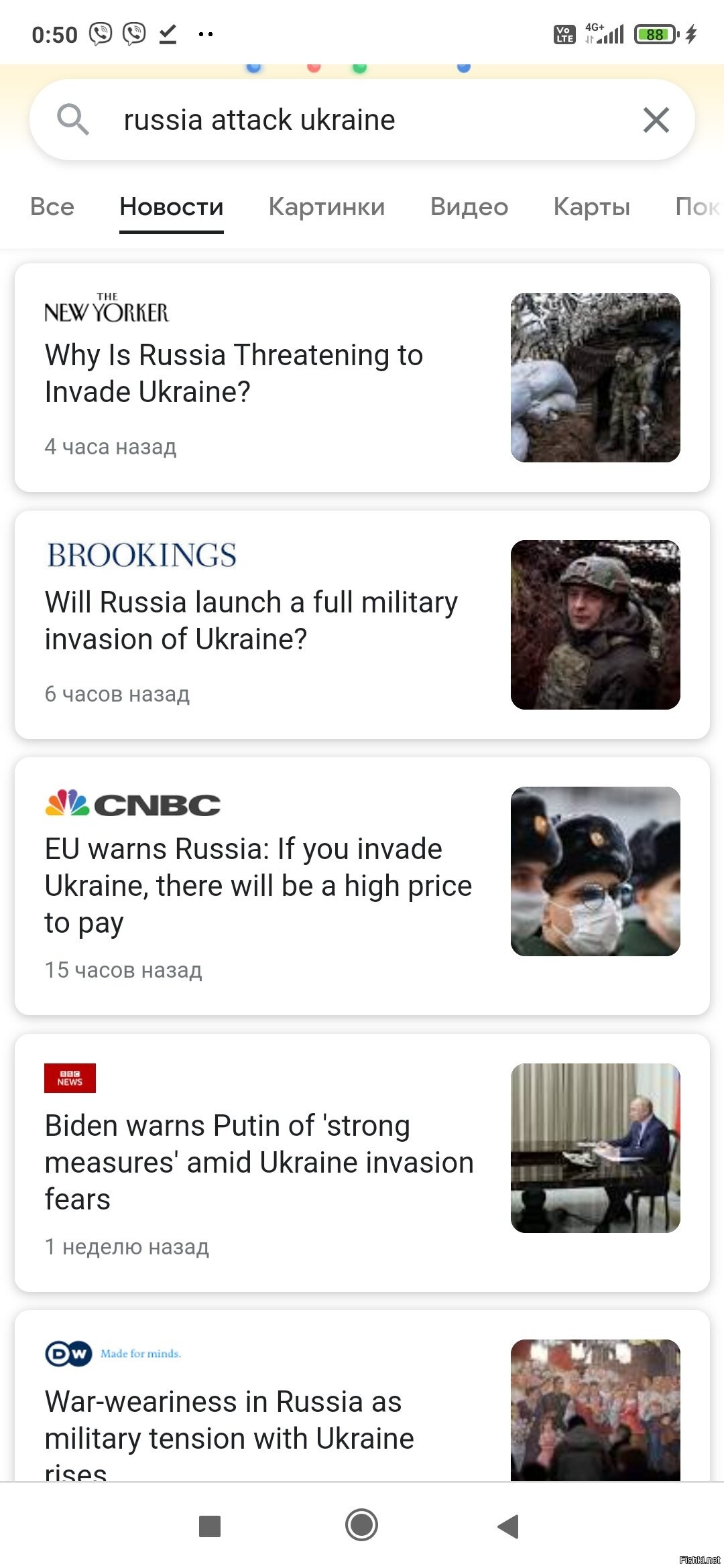This screenshot has width=724, height=1568.
Task: Open recent apps with the square button
Action: [210, 1526]
